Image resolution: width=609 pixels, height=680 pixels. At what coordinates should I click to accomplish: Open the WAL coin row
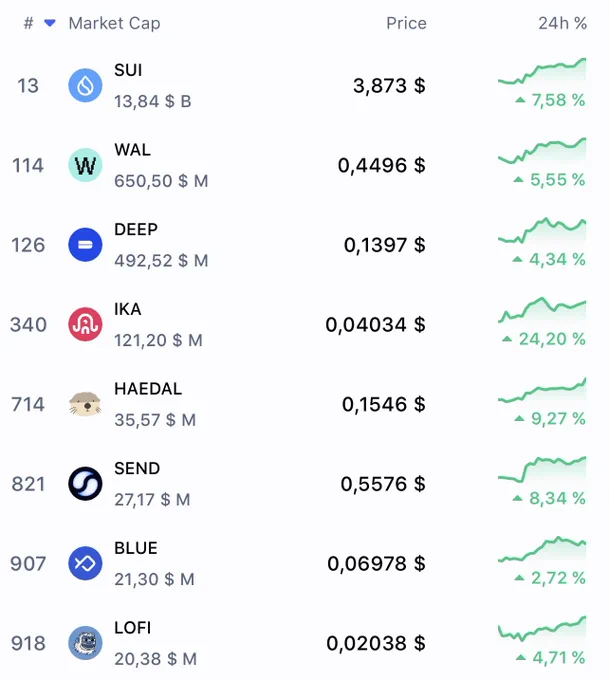(304, 165)
